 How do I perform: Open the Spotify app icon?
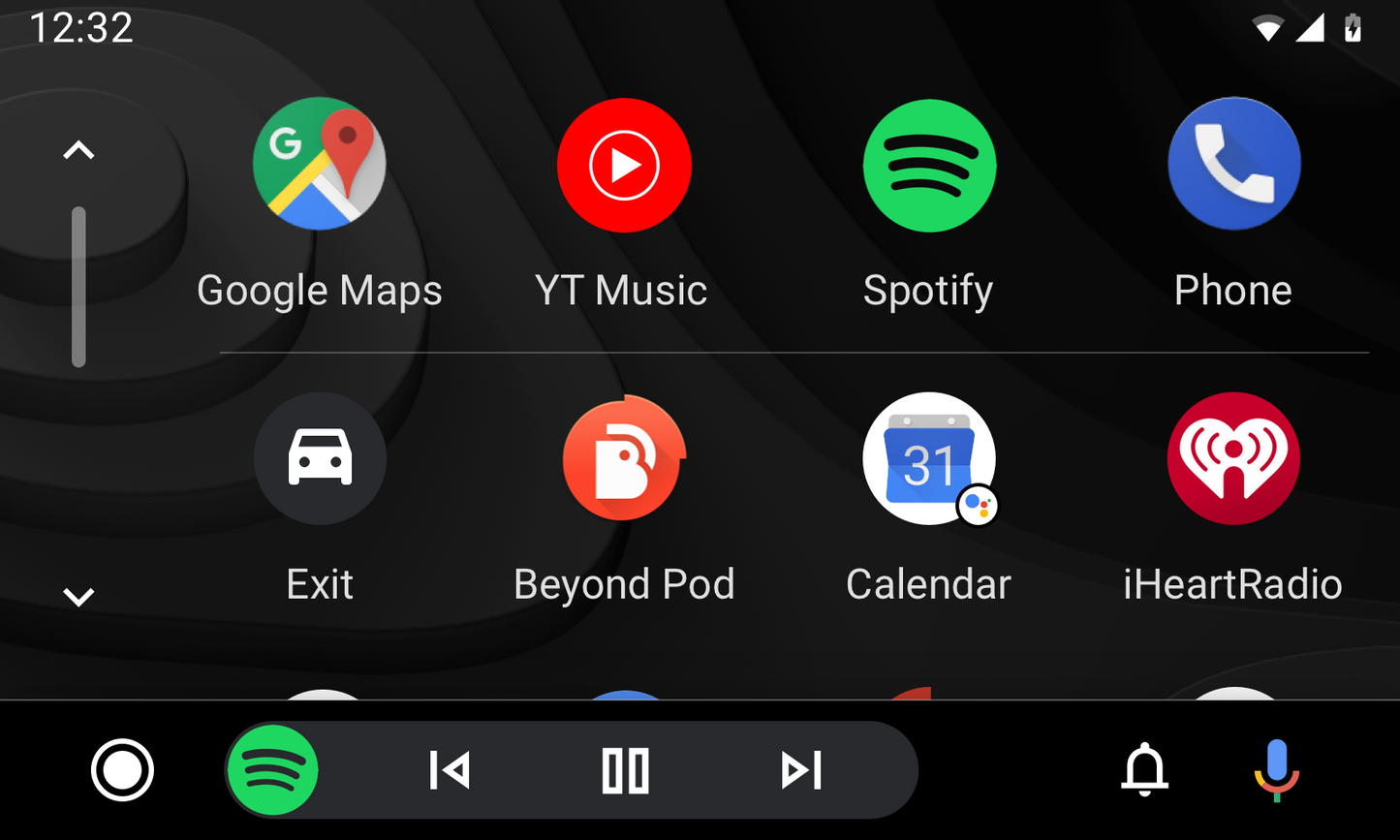[929, 166]
